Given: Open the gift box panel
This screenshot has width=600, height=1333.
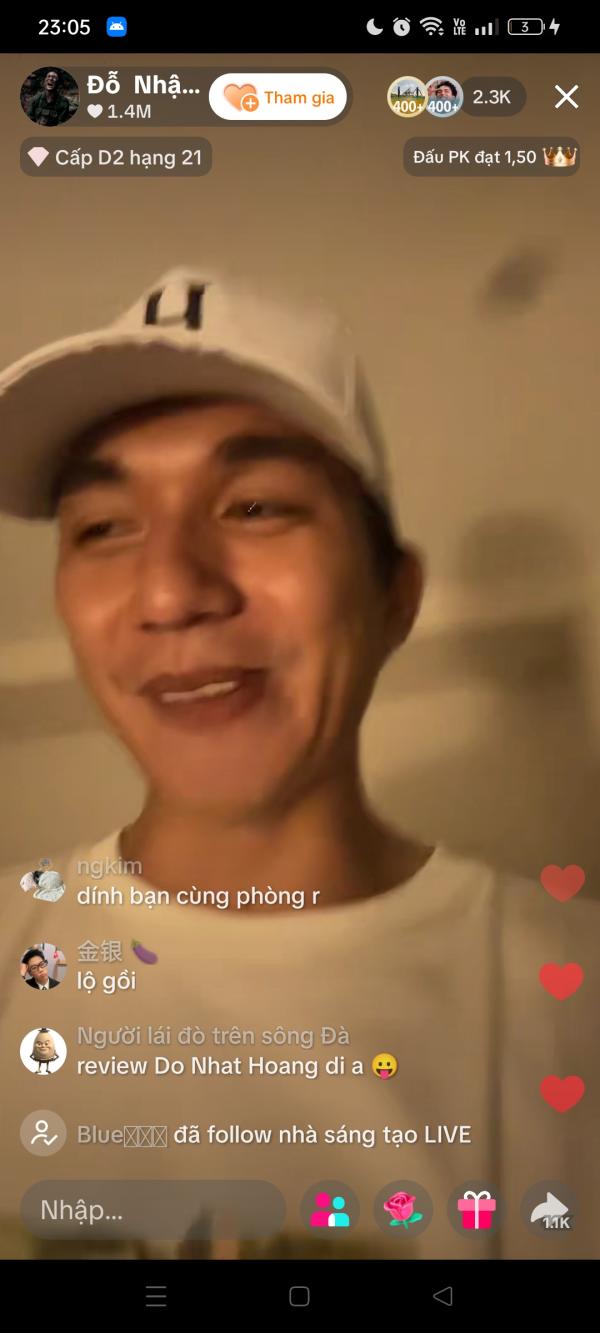Looking at the screenshot, I should point(476,1211).
